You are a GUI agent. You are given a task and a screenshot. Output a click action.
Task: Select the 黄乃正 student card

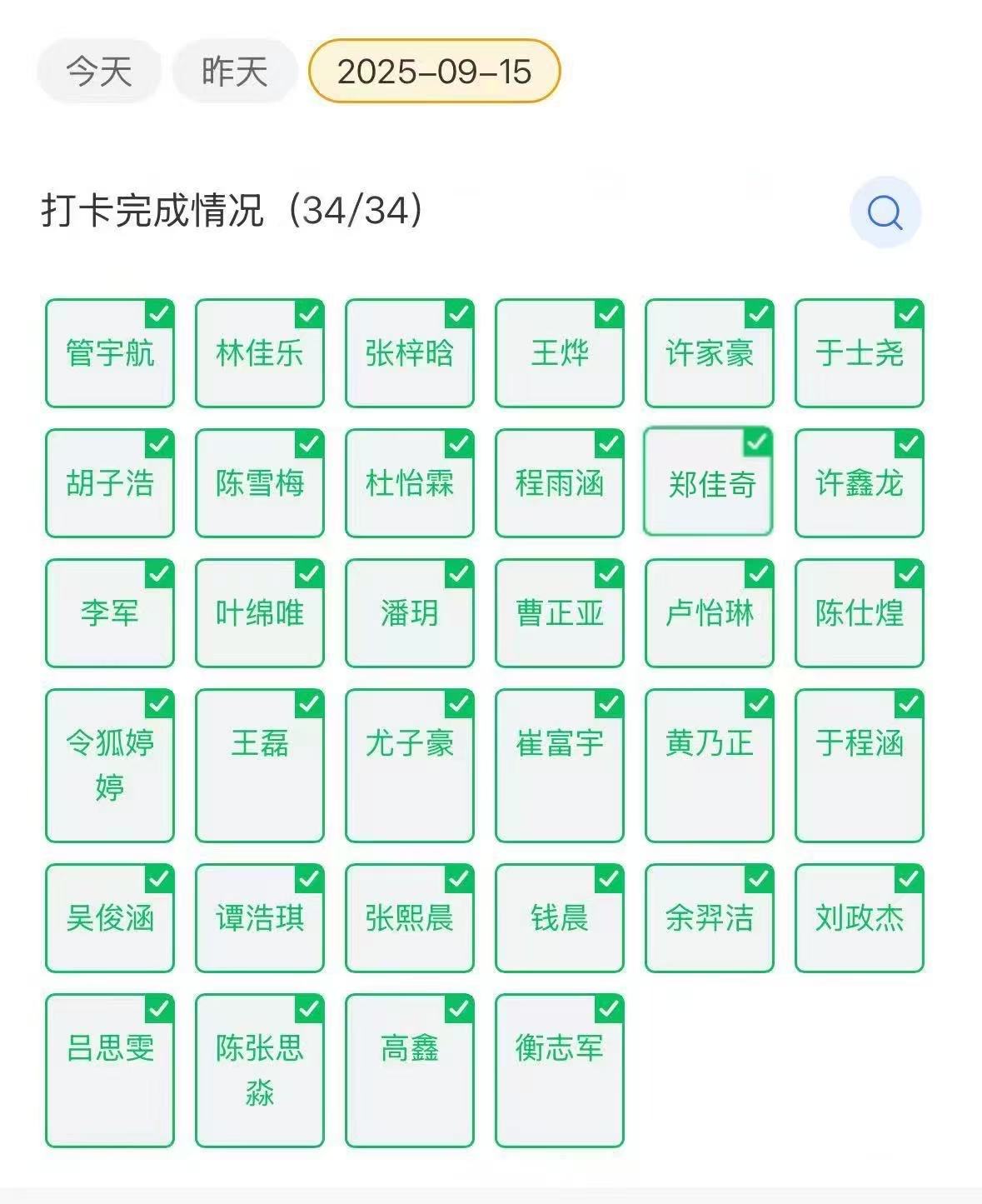pyautogui.click(x=710, y=765)
